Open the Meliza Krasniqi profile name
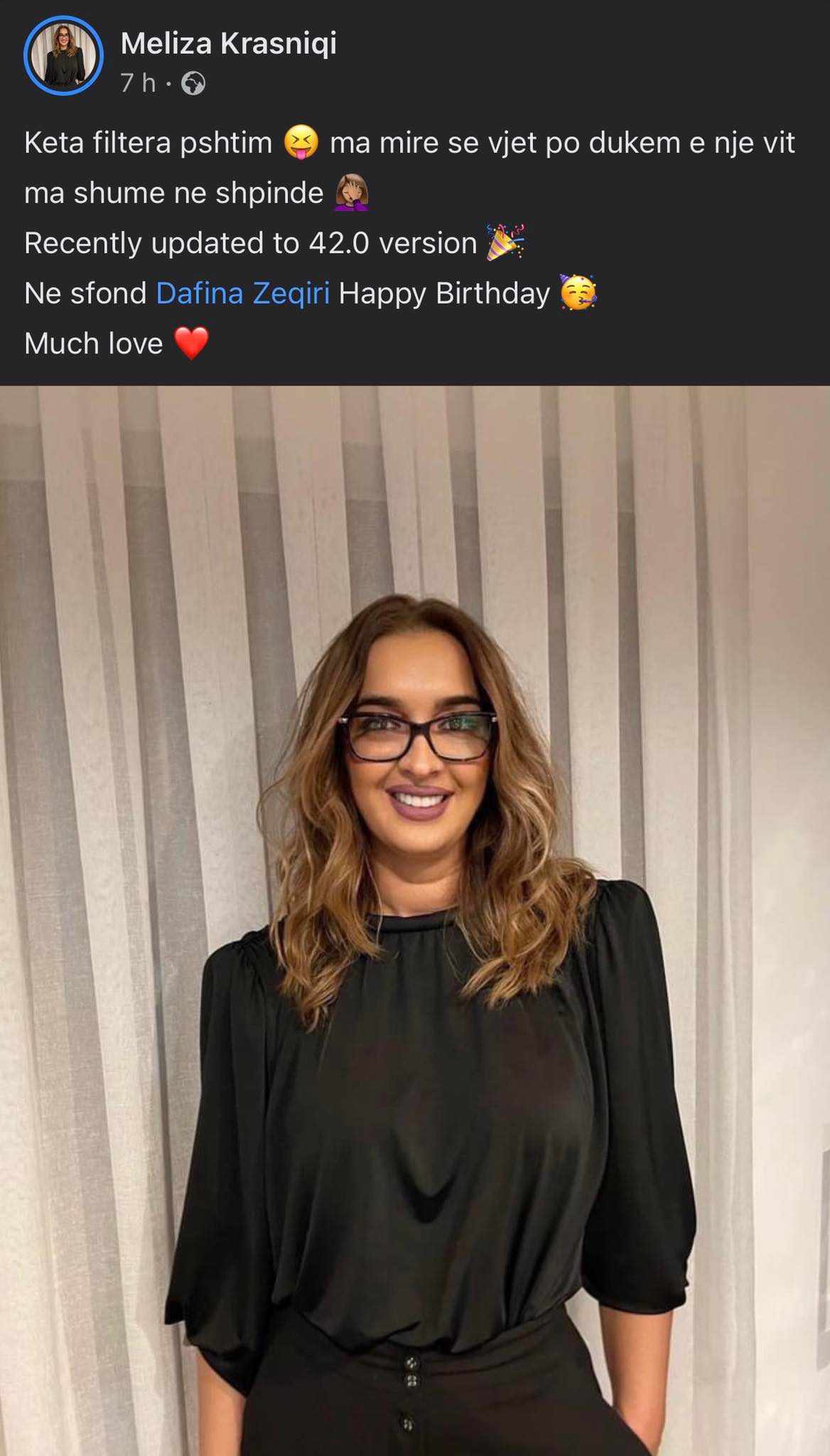This screenshot has width=830, height=1456. point(228,44)
